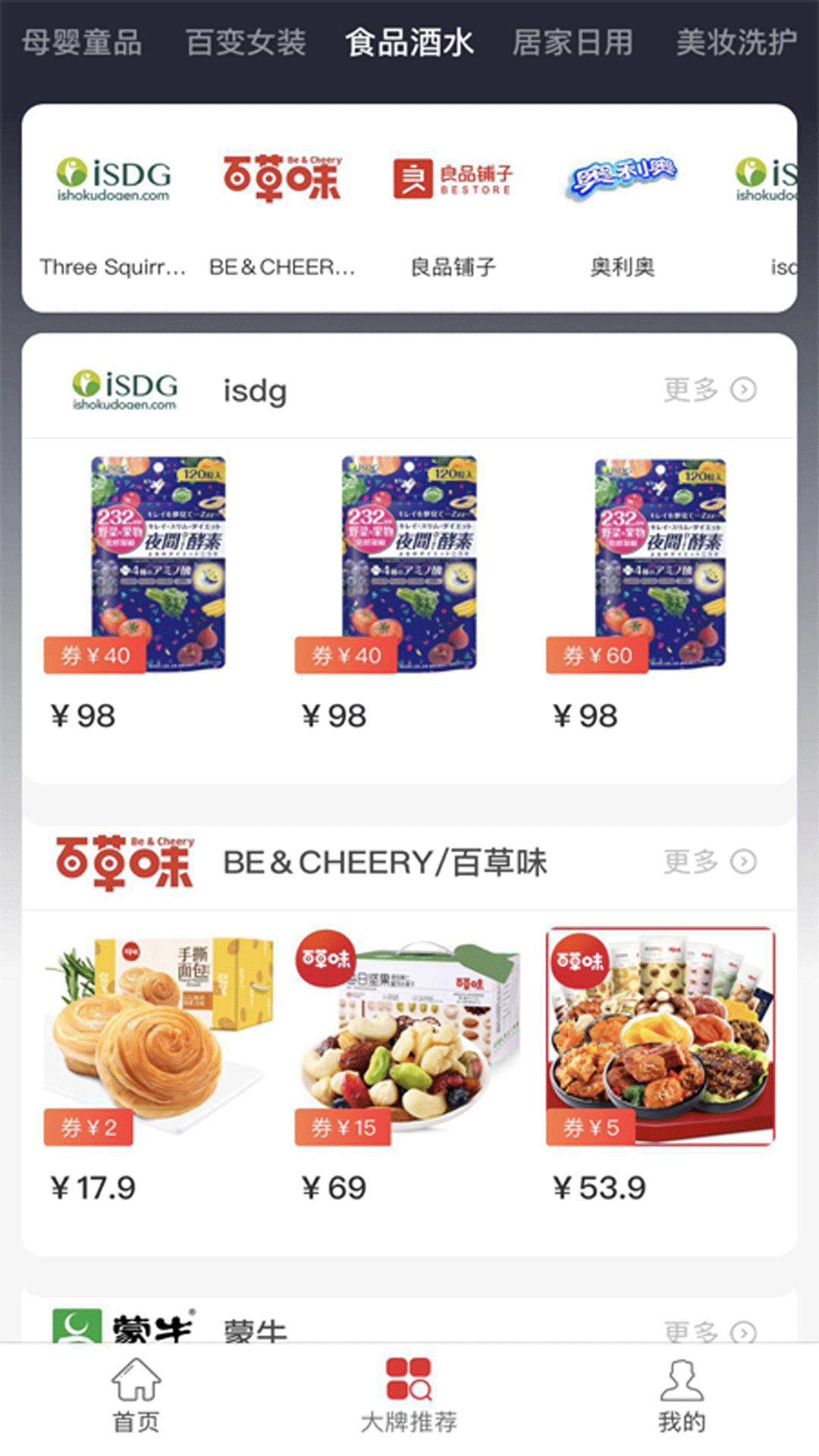Switch to the 百变女装 category tab
The height and width of the screenshot is (1456, 819).
pyautogui.click(x=246, y=42)
